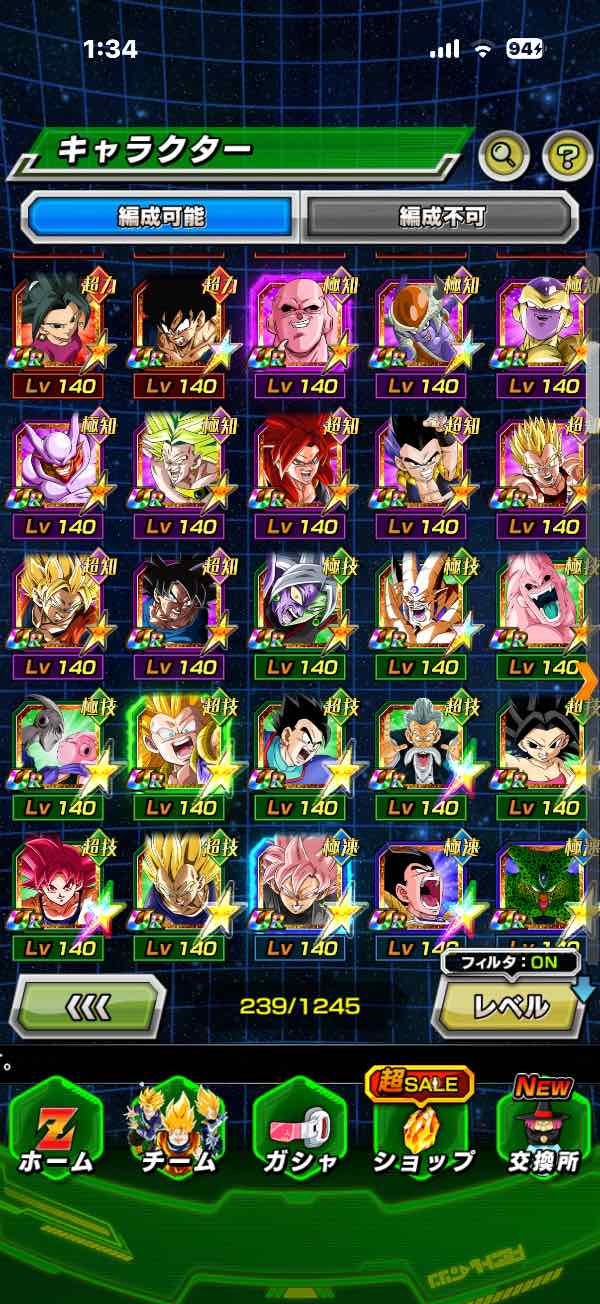Open the レベル sort button
Viewport: 600px width, 1304px height.
510,1005
